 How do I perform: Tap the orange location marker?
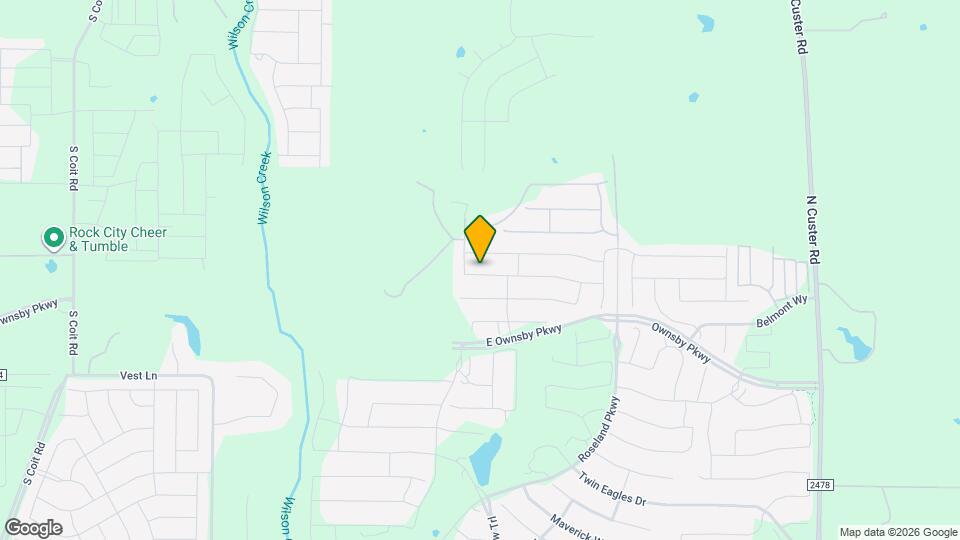click(480, 238)
